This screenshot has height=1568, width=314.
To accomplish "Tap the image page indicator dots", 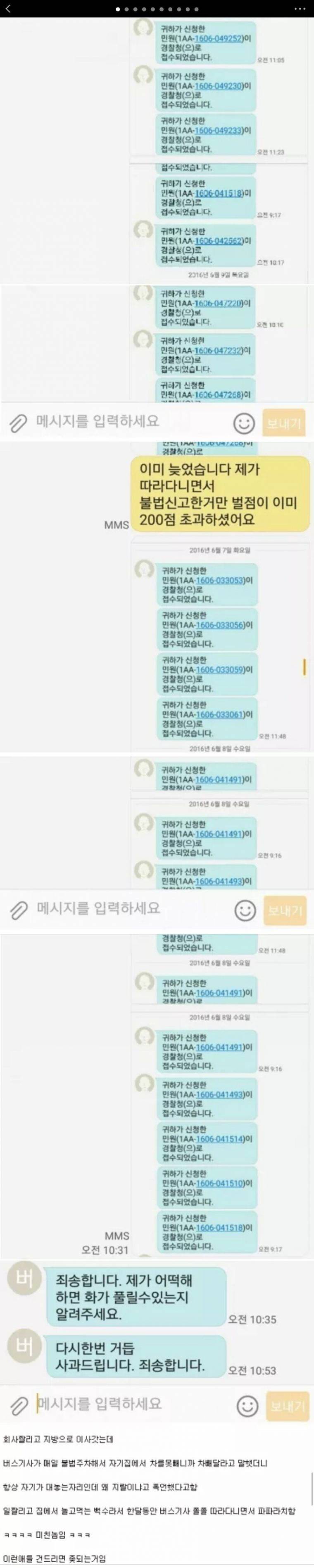I will pos(157,9).
